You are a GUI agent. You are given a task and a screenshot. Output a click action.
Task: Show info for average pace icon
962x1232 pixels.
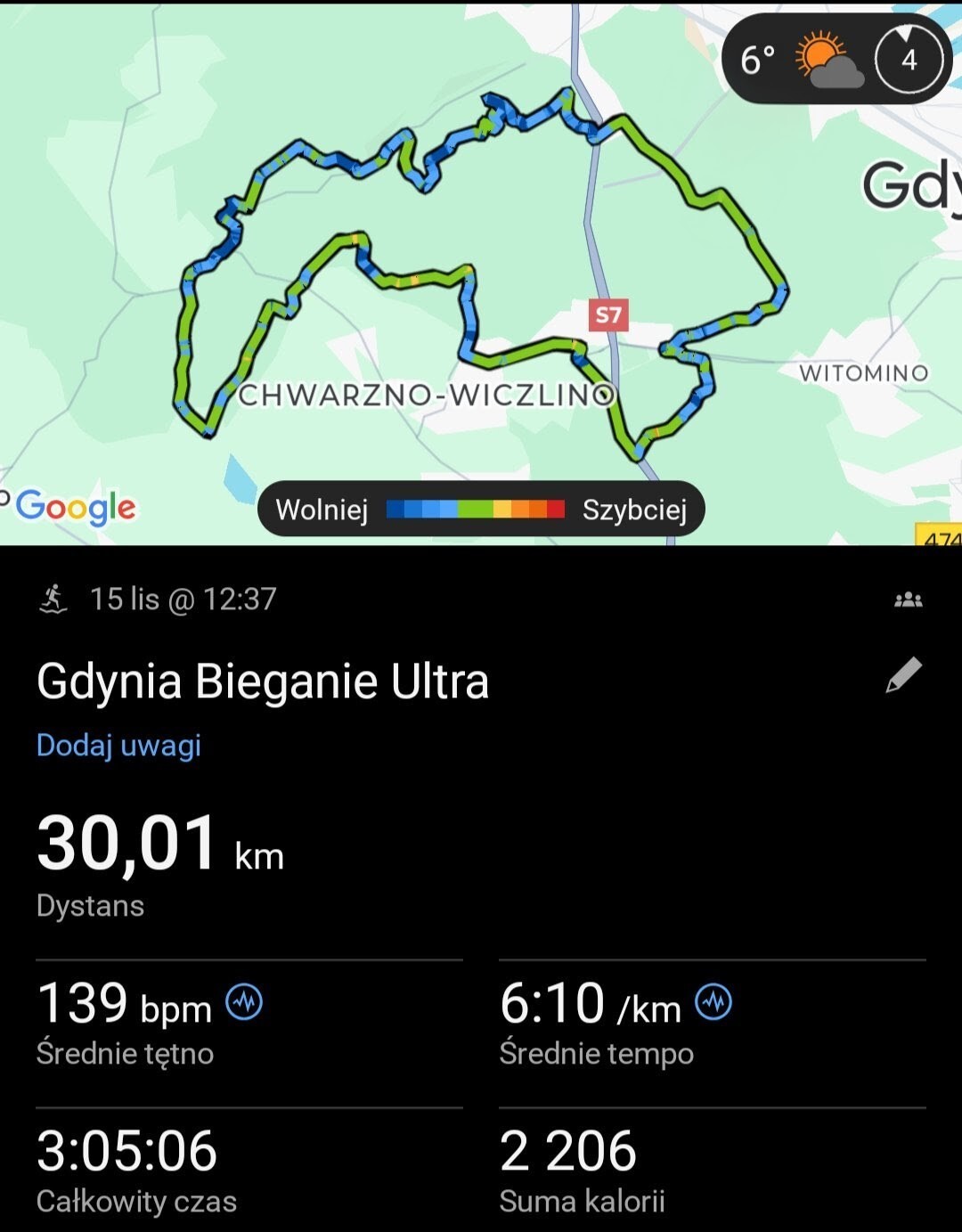click(x=713, y=1002)
